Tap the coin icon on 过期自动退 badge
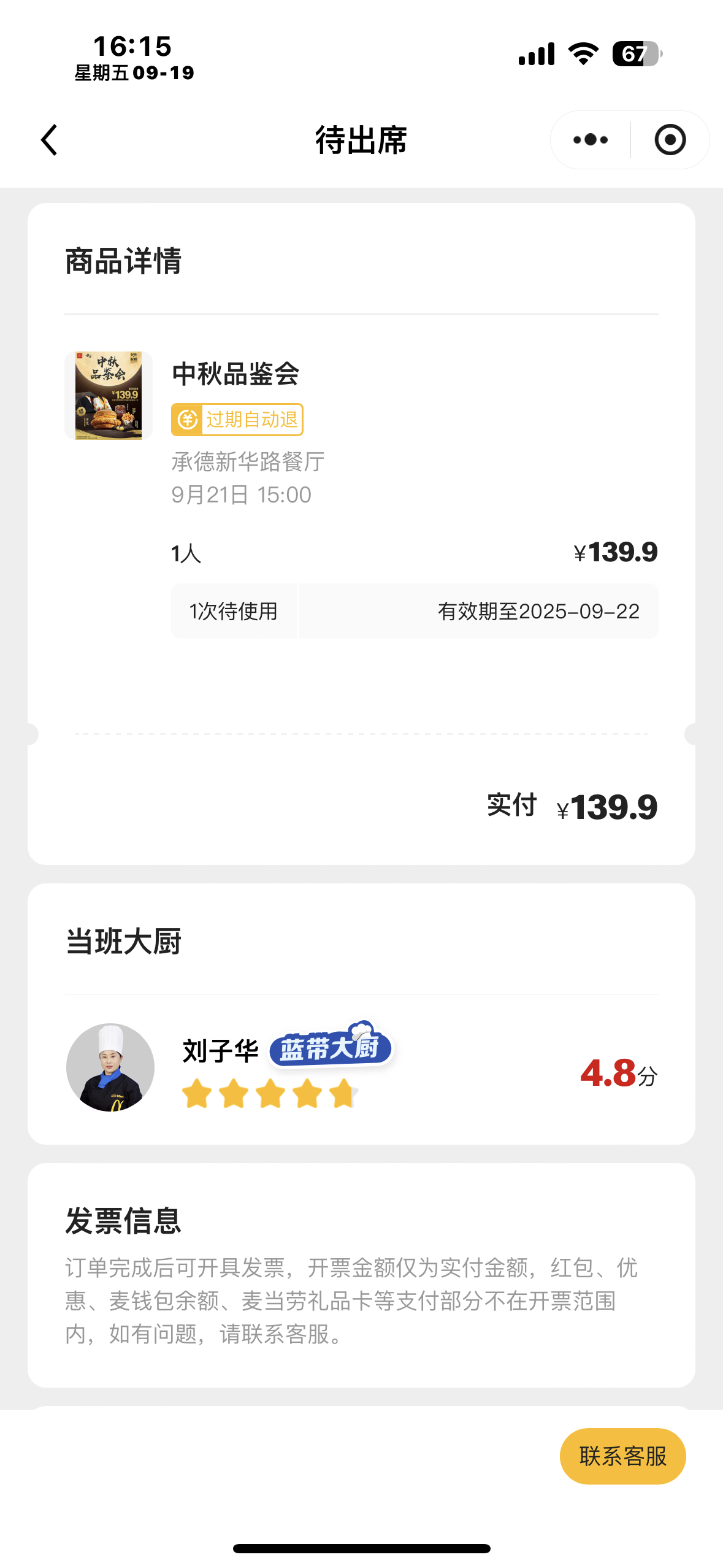The width and height of the screenshot is (723, 1568). coord(188,420)
